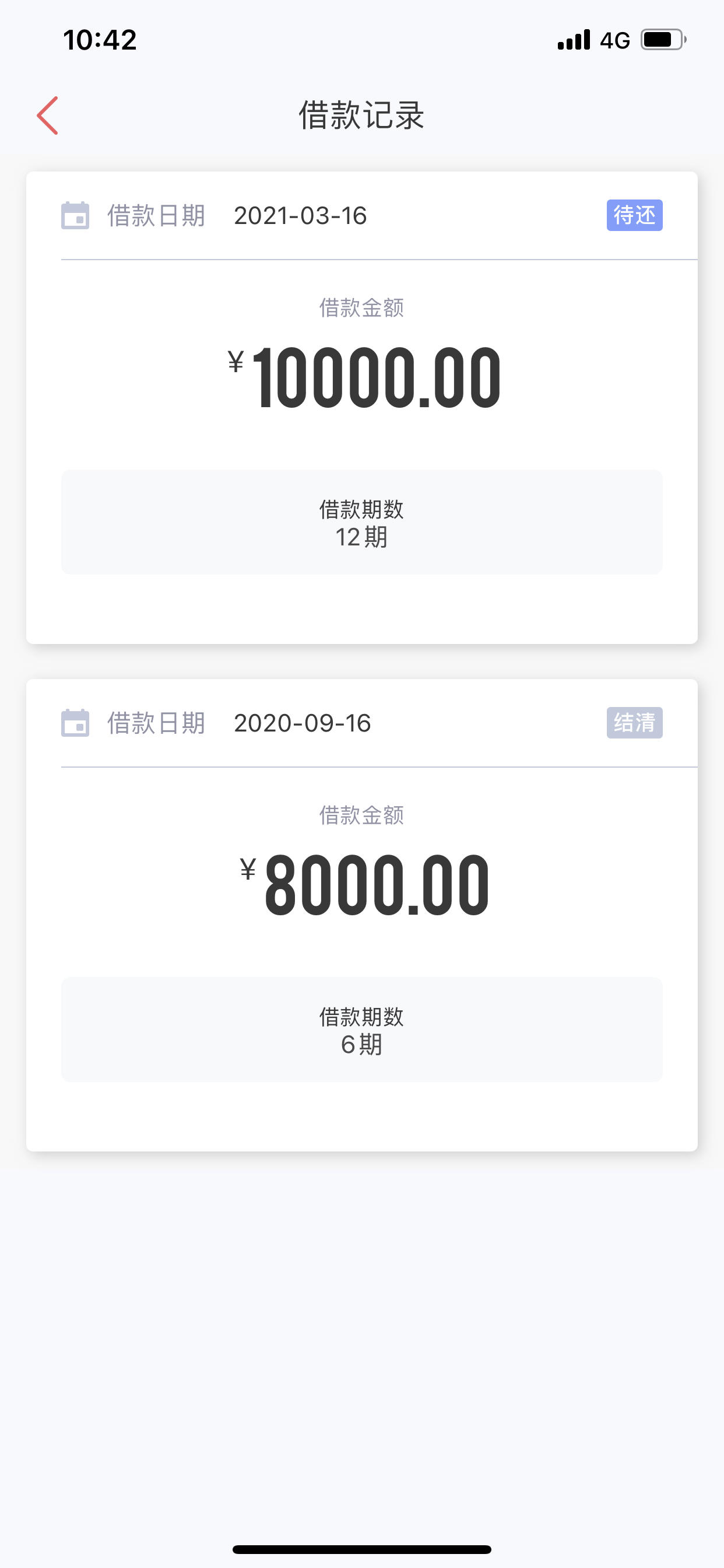724x1568 pixels.
Task: Click the calendar icon on the 2021-03-16 loan
Action: (75, 215)
